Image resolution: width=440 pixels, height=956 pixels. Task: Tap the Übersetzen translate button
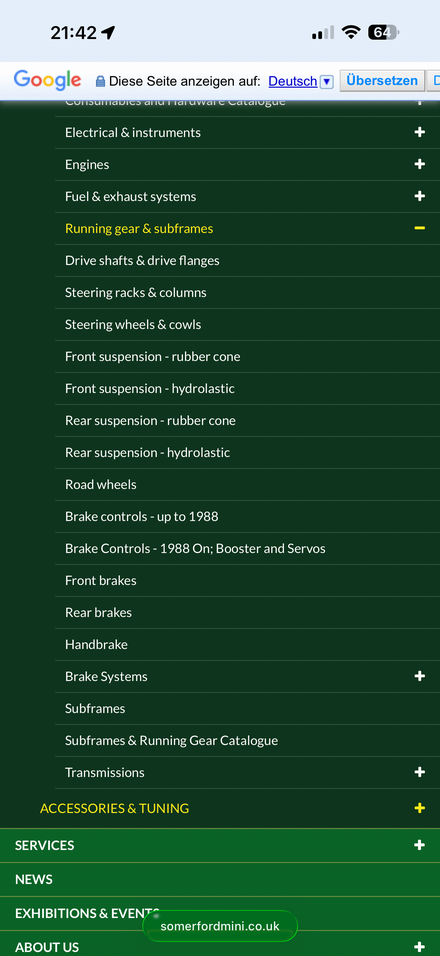(x=381, y=81)
